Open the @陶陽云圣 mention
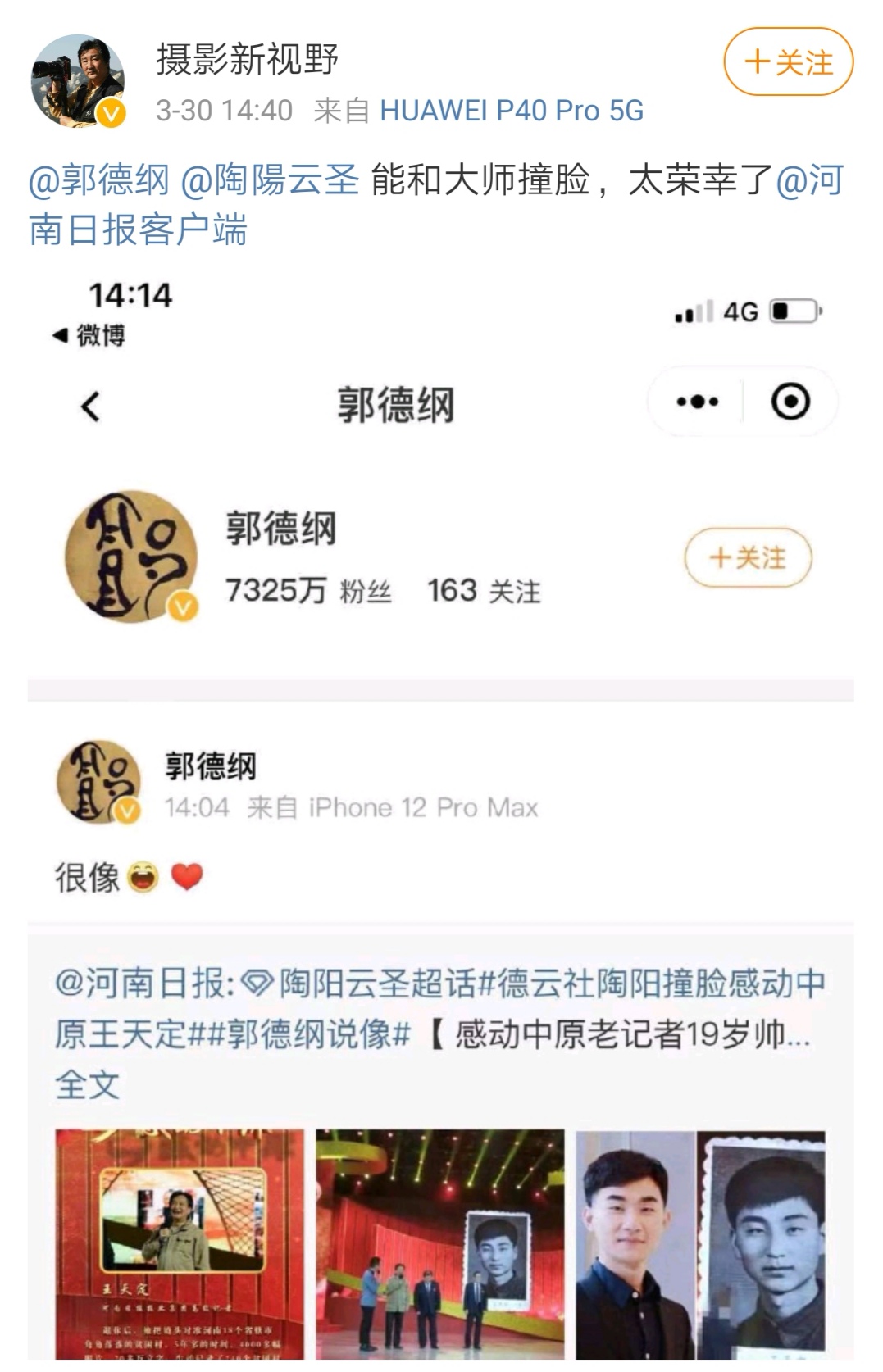The width and height of the screenshot is (883, 1372). click(270, 180)
